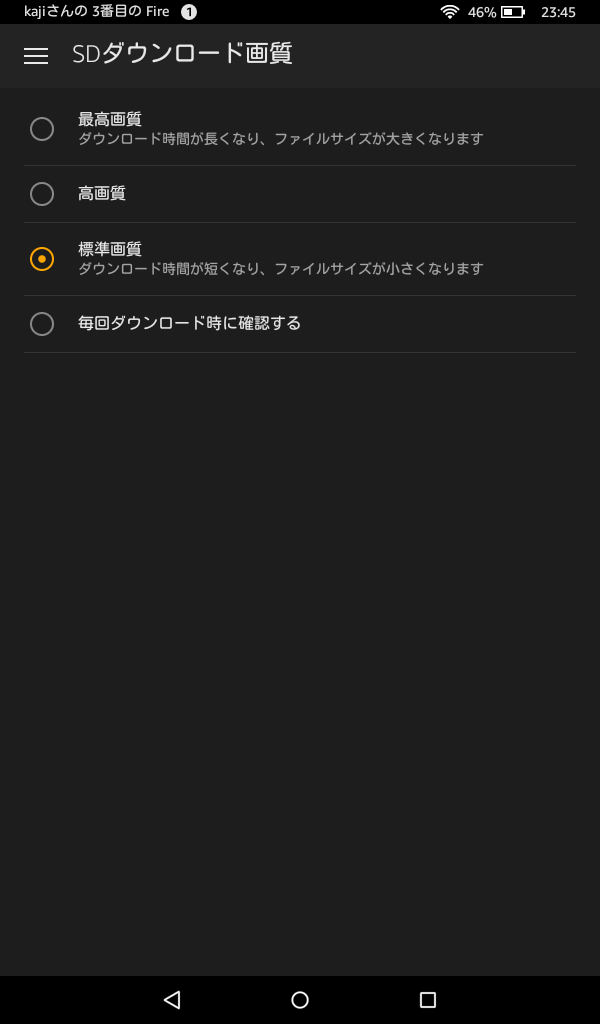Screen dimensions: 600x1024
Task: Open the recent apps overview
Action: 428,999
